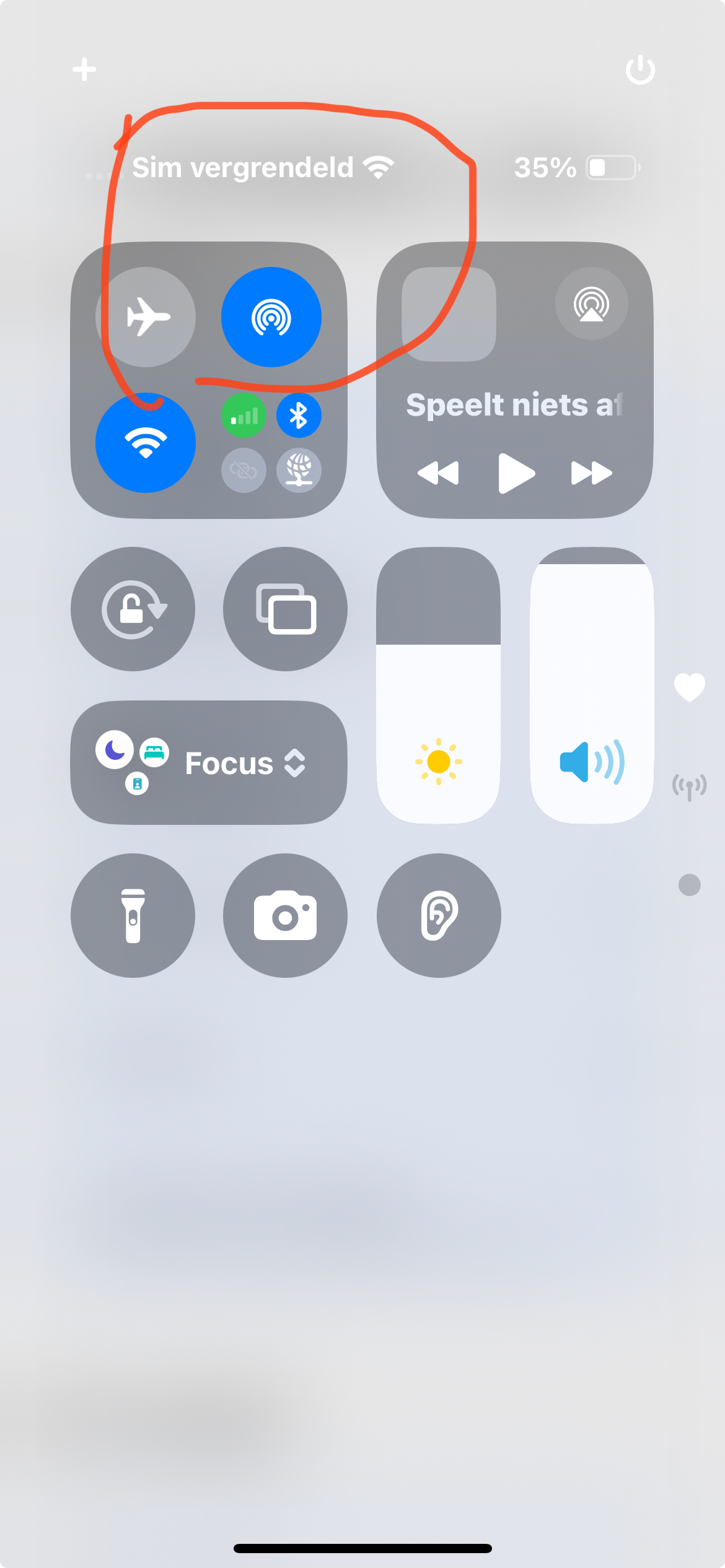Open AirPlay audio output options
This screenshot has height=1568, width=725.
[591, 303]
